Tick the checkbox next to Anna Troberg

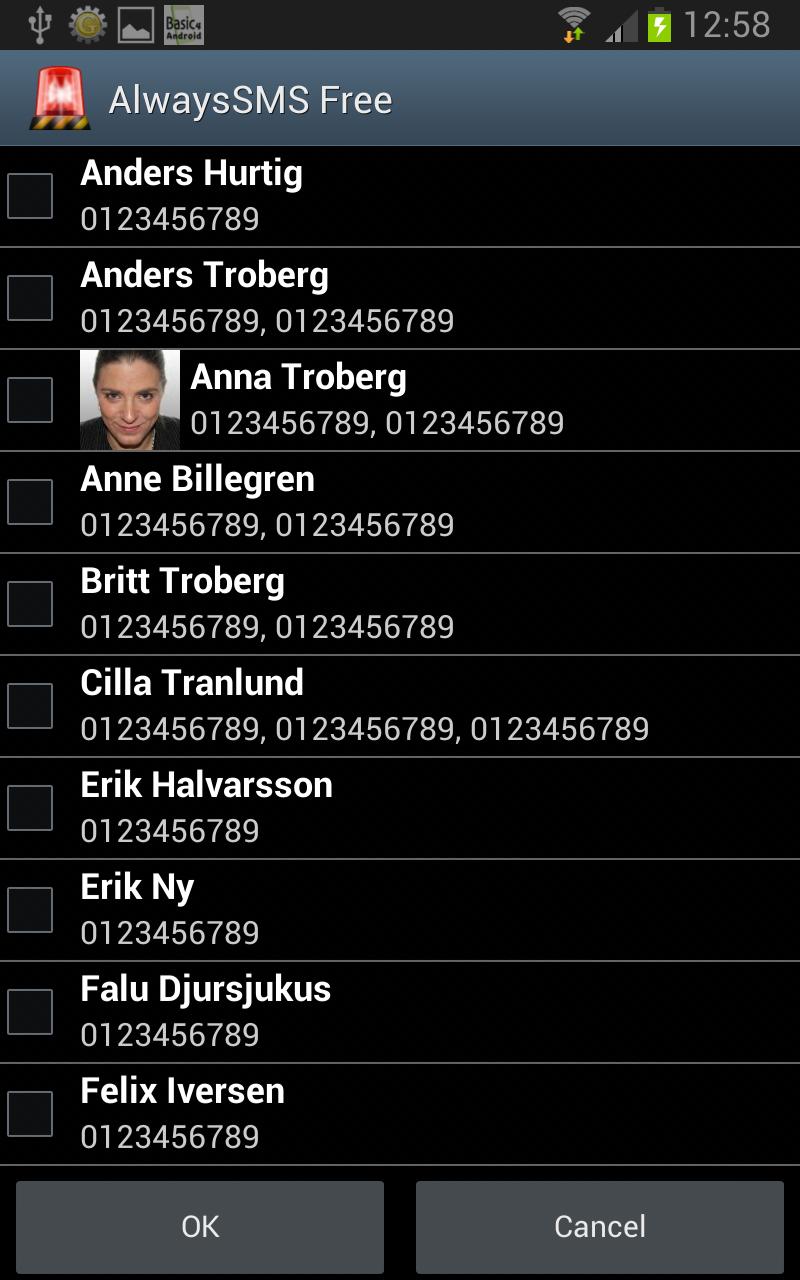(30, 400)
